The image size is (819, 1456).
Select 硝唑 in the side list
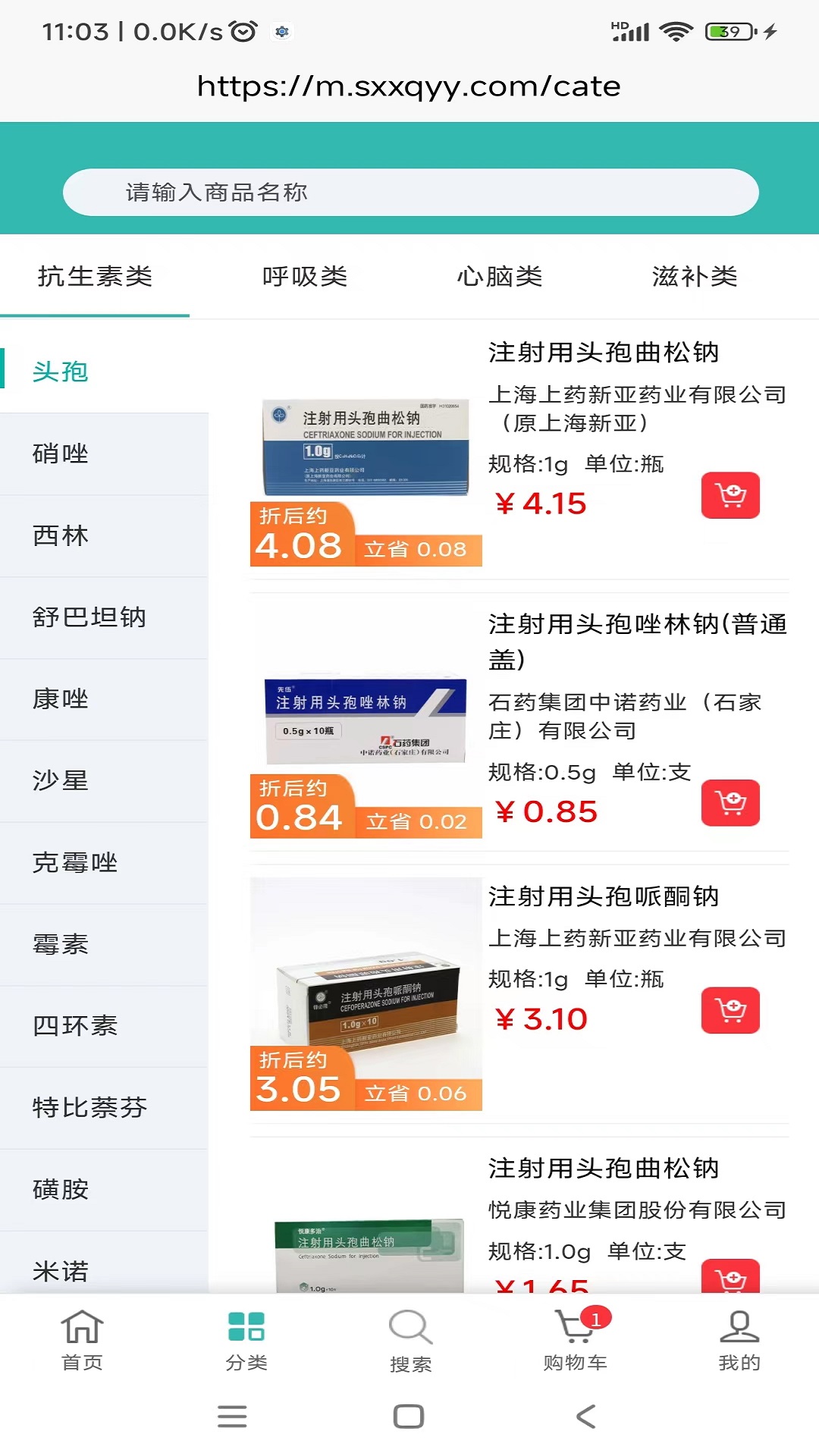61,453
